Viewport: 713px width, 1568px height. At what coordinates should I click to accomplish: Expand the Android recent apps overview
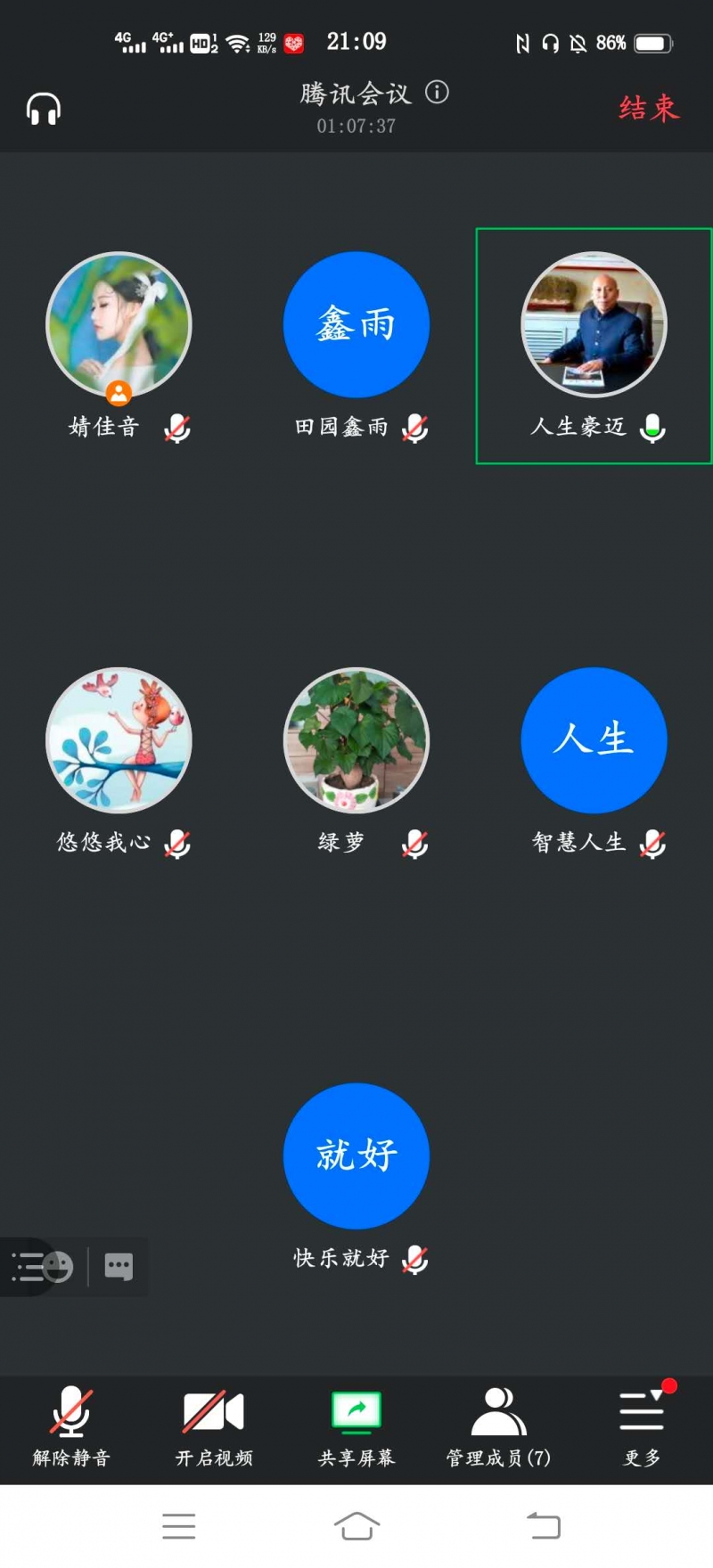(x=179, y=1525)
